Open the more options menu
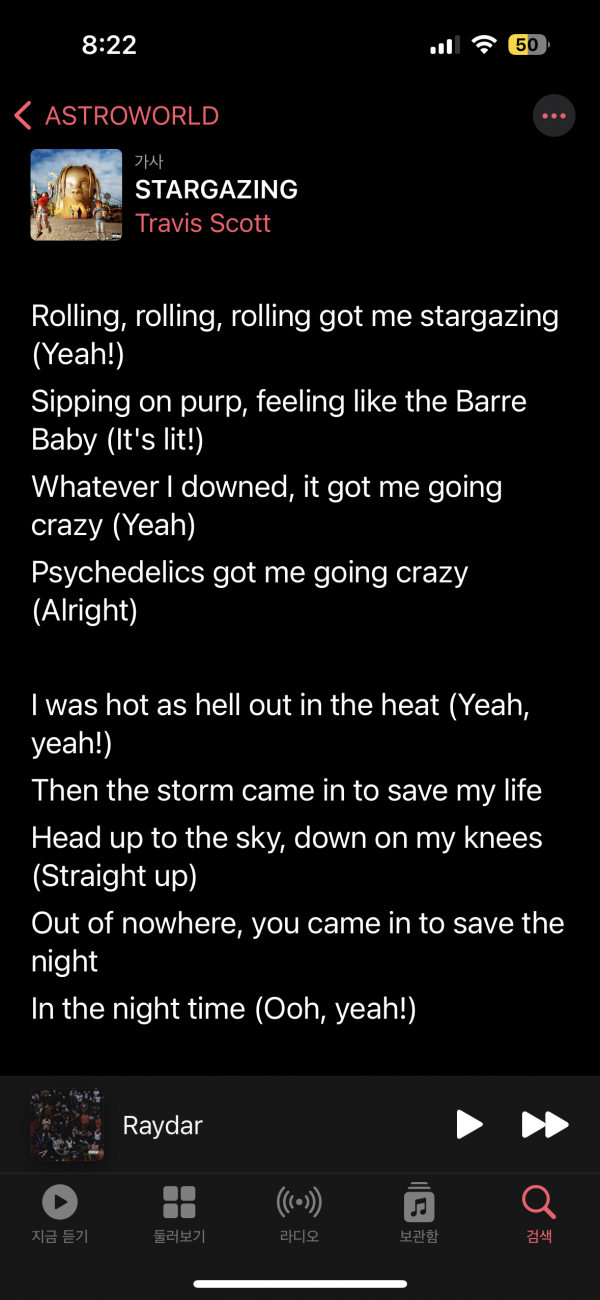Image resolution: width=600 pixels, height=1300 pixels. [553, 116]
